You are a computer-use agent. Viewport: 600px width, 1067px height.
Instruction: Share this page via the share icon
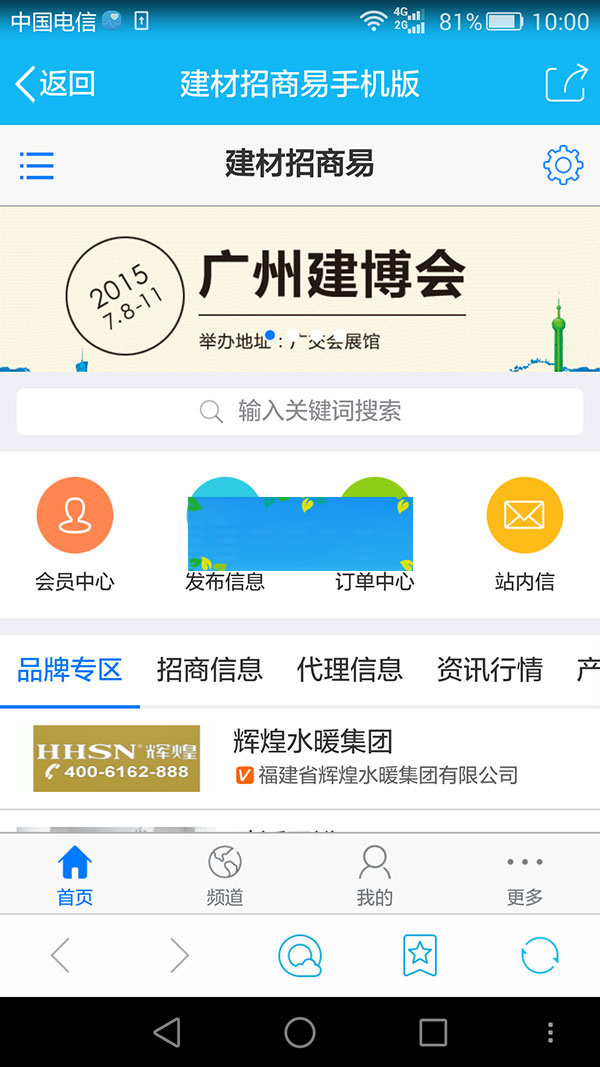click(565, 84)
